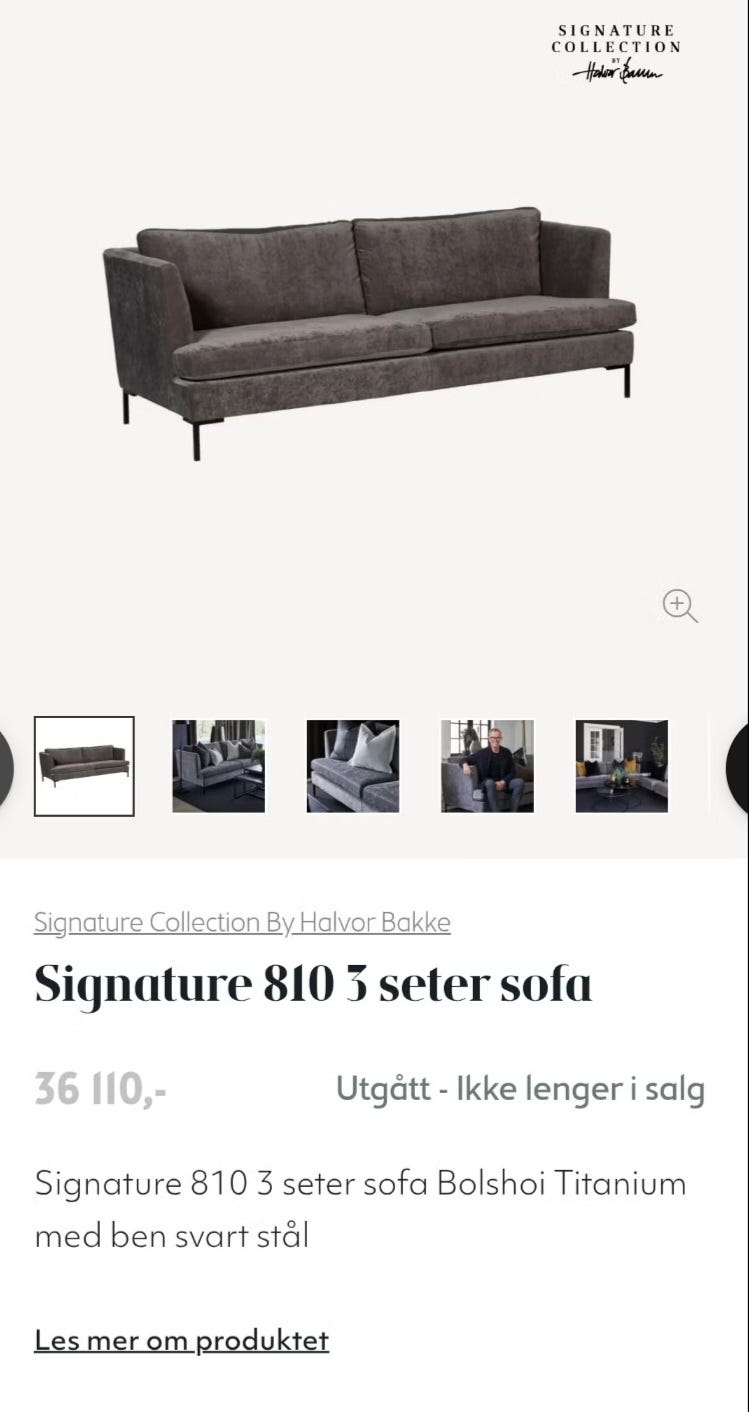The width and height of the screenshot is (749, 1412).
Task: Click the Signature Collection by Halvor Bakke logo
Action: 616,48
